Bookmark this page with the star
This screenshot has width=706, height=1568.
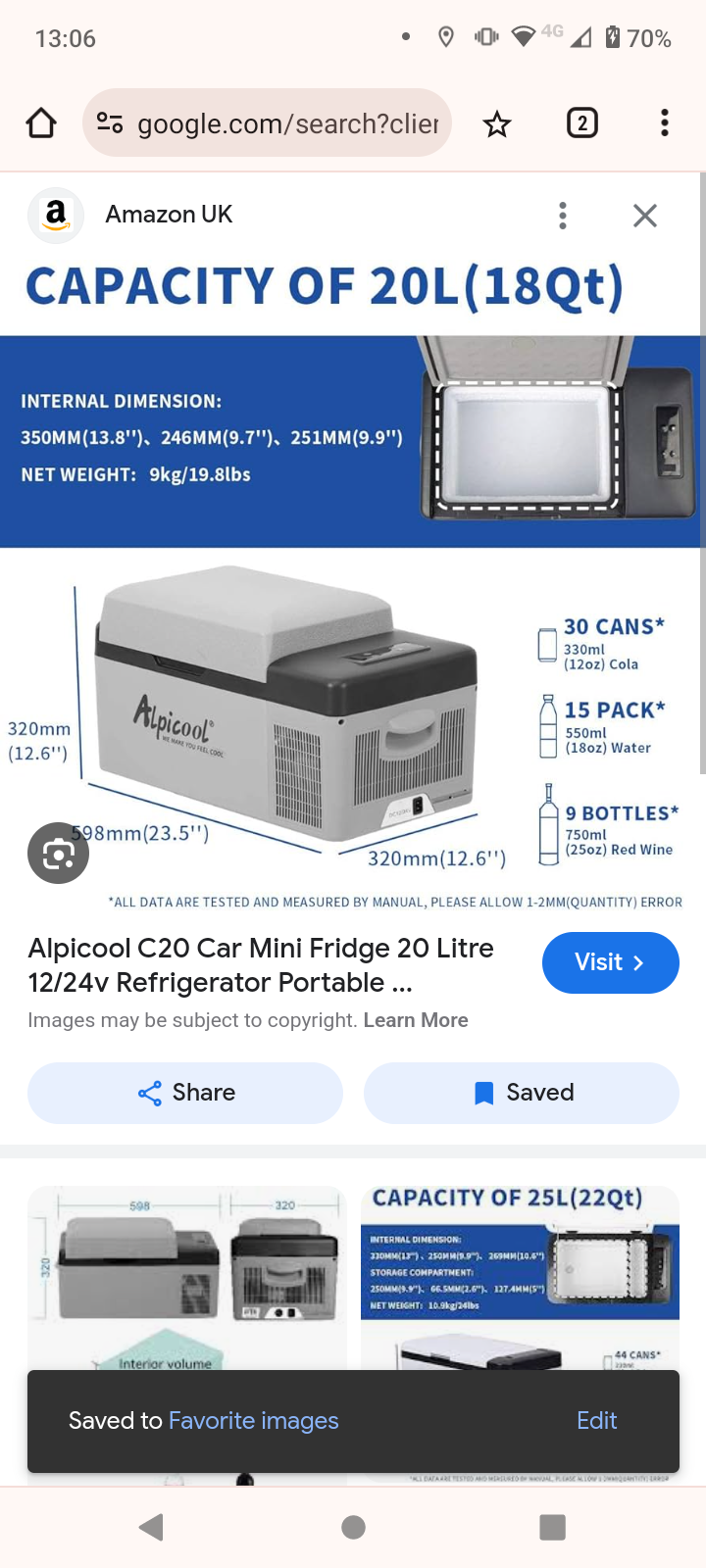[x=497, y=124]
